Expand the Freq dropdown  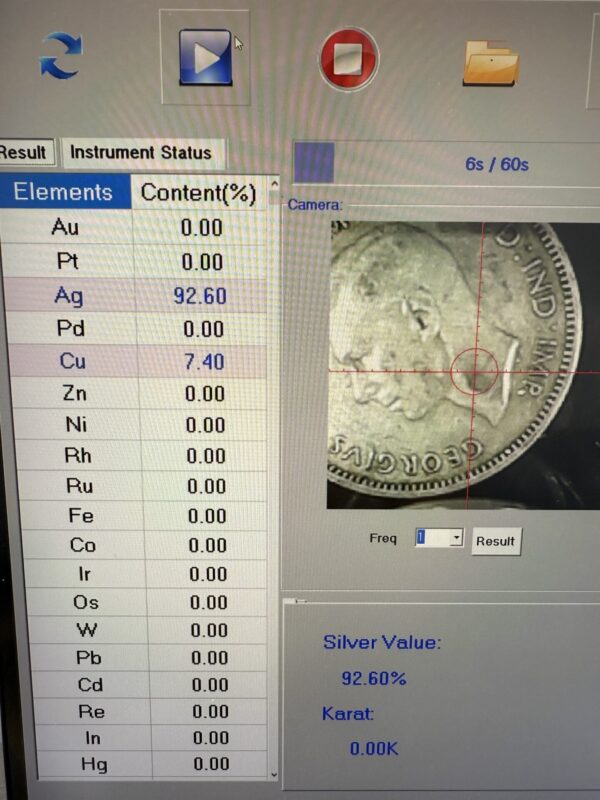click(x=456, y=538)
